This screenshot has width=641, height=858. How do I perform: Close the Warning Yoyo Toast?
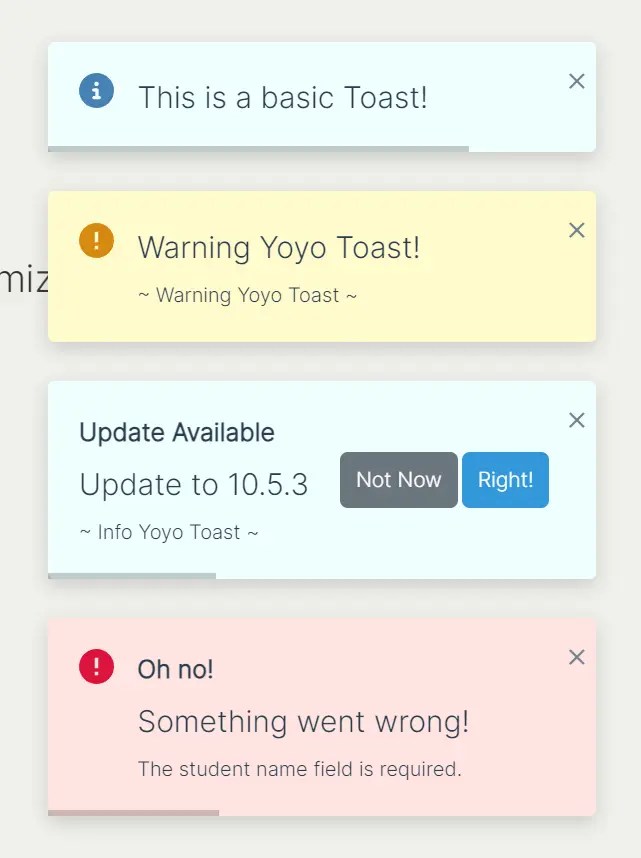click(x=576, y=230)
